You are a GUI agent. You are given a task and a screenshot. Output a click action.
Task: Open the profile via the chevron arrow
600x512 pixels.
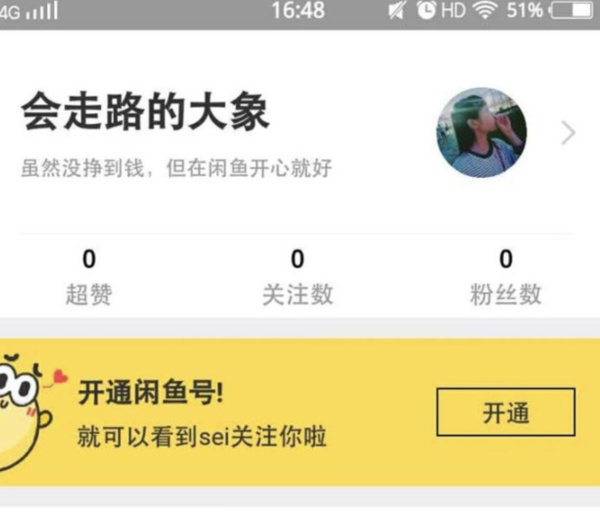point(568,132)
